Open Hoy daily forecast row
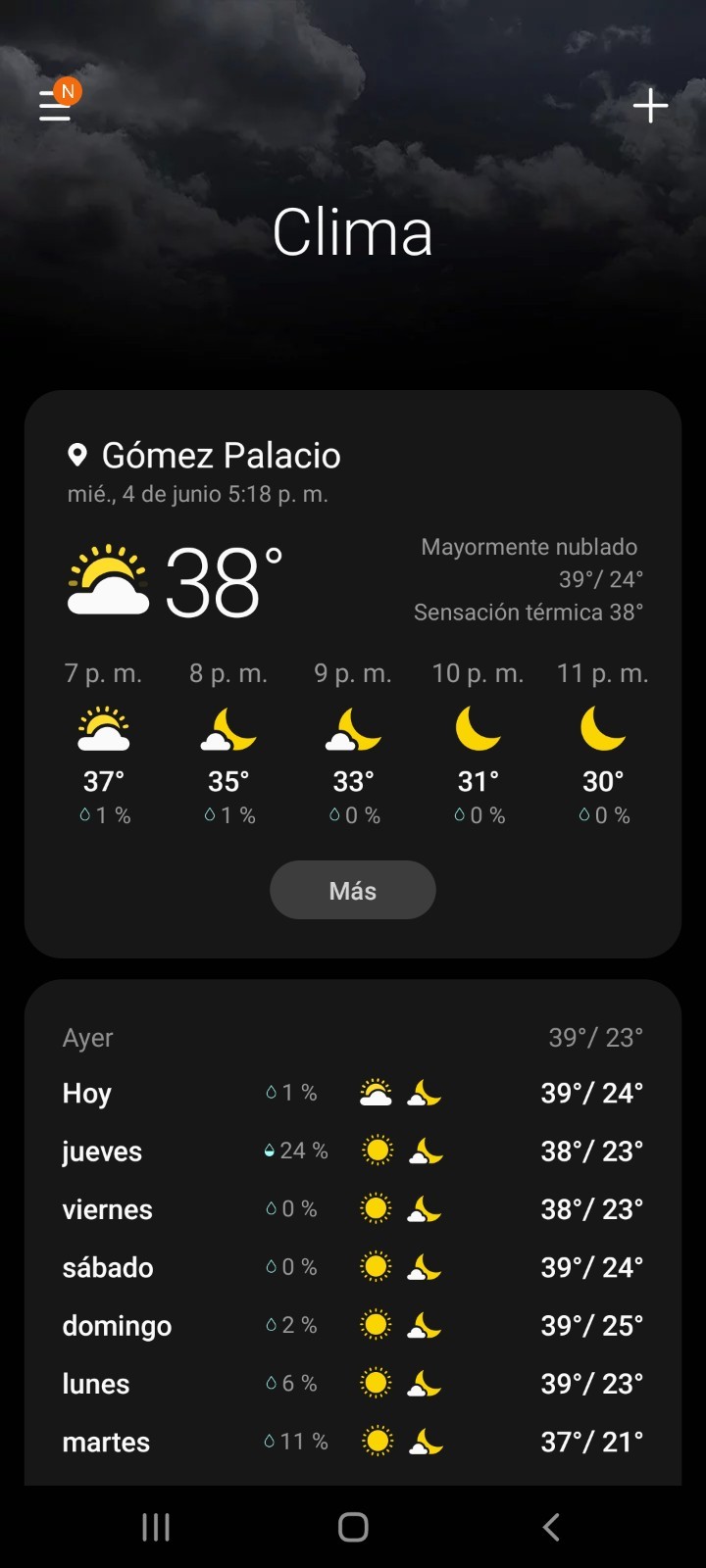This screenshot has height=1568, width=706. click(353, 1093)
